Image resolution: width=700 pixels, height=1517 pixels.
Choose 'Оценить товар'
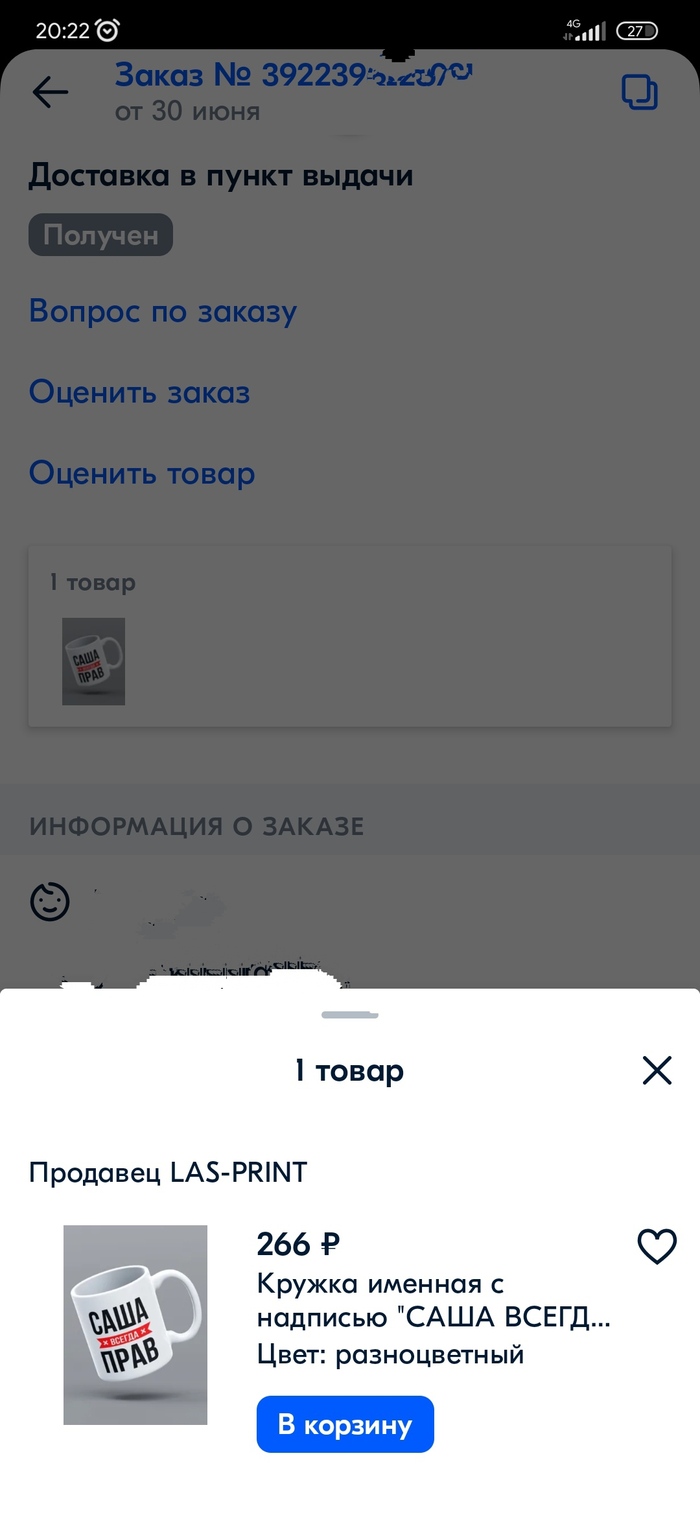[142, 473]
